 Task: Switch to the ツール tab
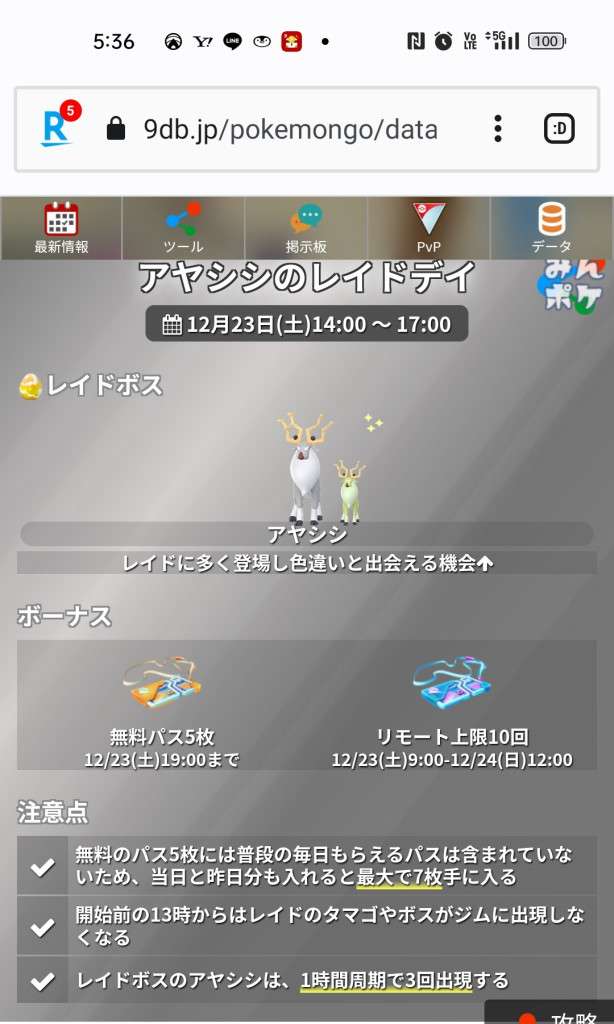click(183, 228)
